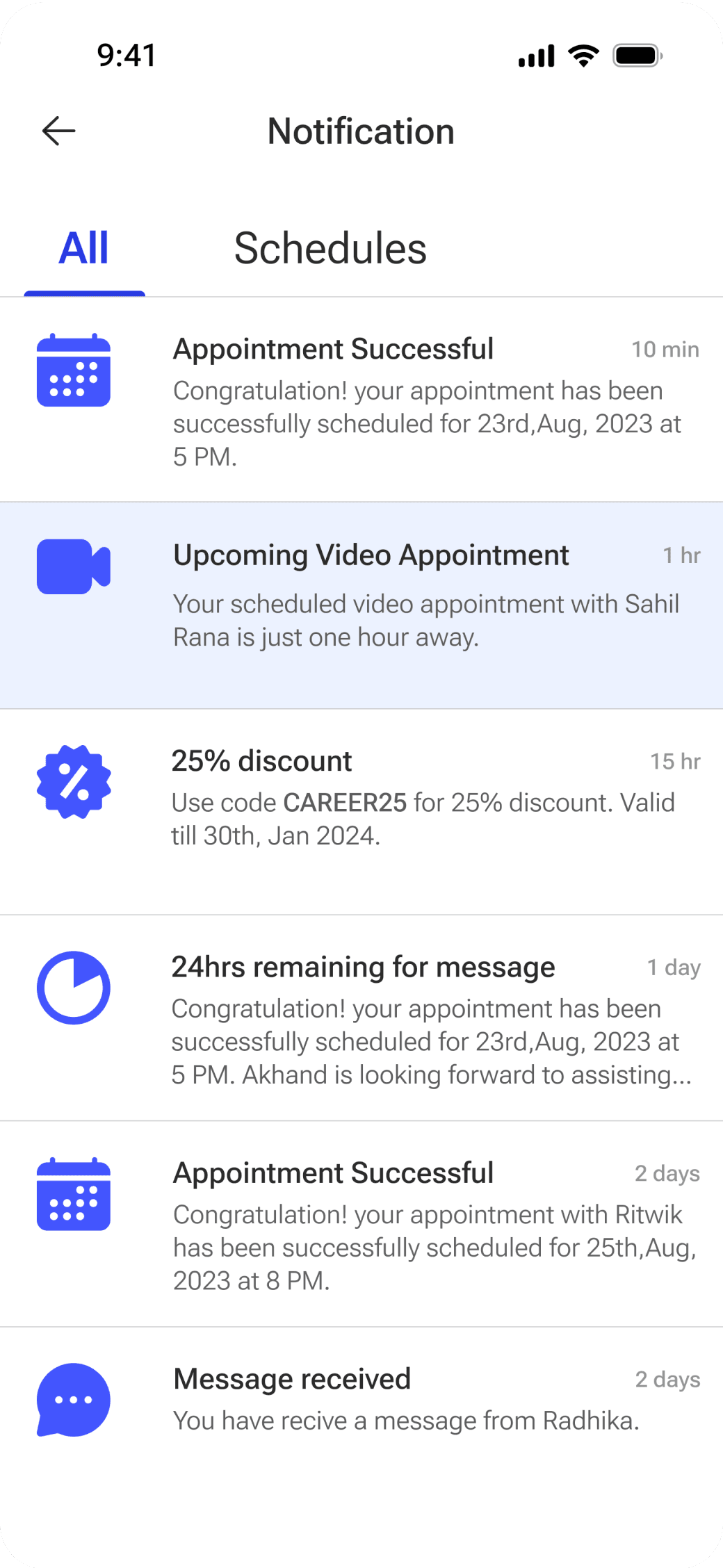Open the 25% discount notification
Image resolution: width=723 pixels, height=1568 pixels.
tap(361, 812)
